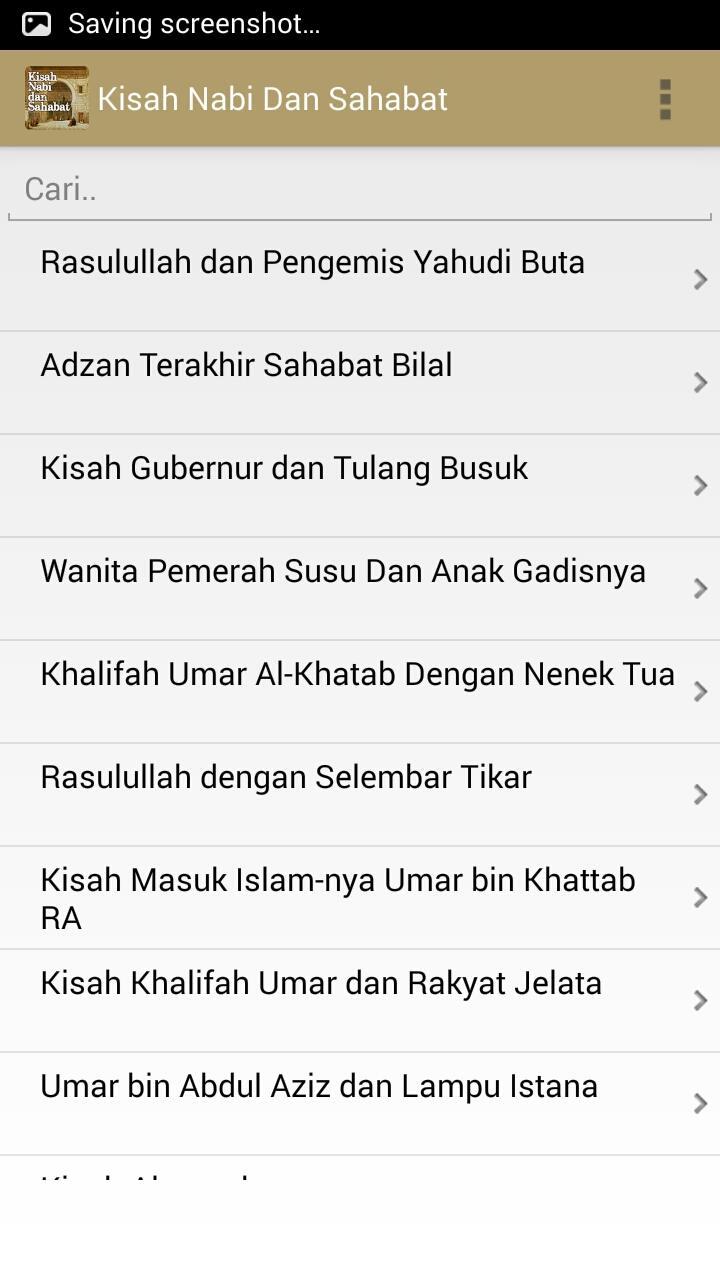Tap the Cari search field
Image resolution: width=720 pixels, height=1280 pixels.
[360, 190]
